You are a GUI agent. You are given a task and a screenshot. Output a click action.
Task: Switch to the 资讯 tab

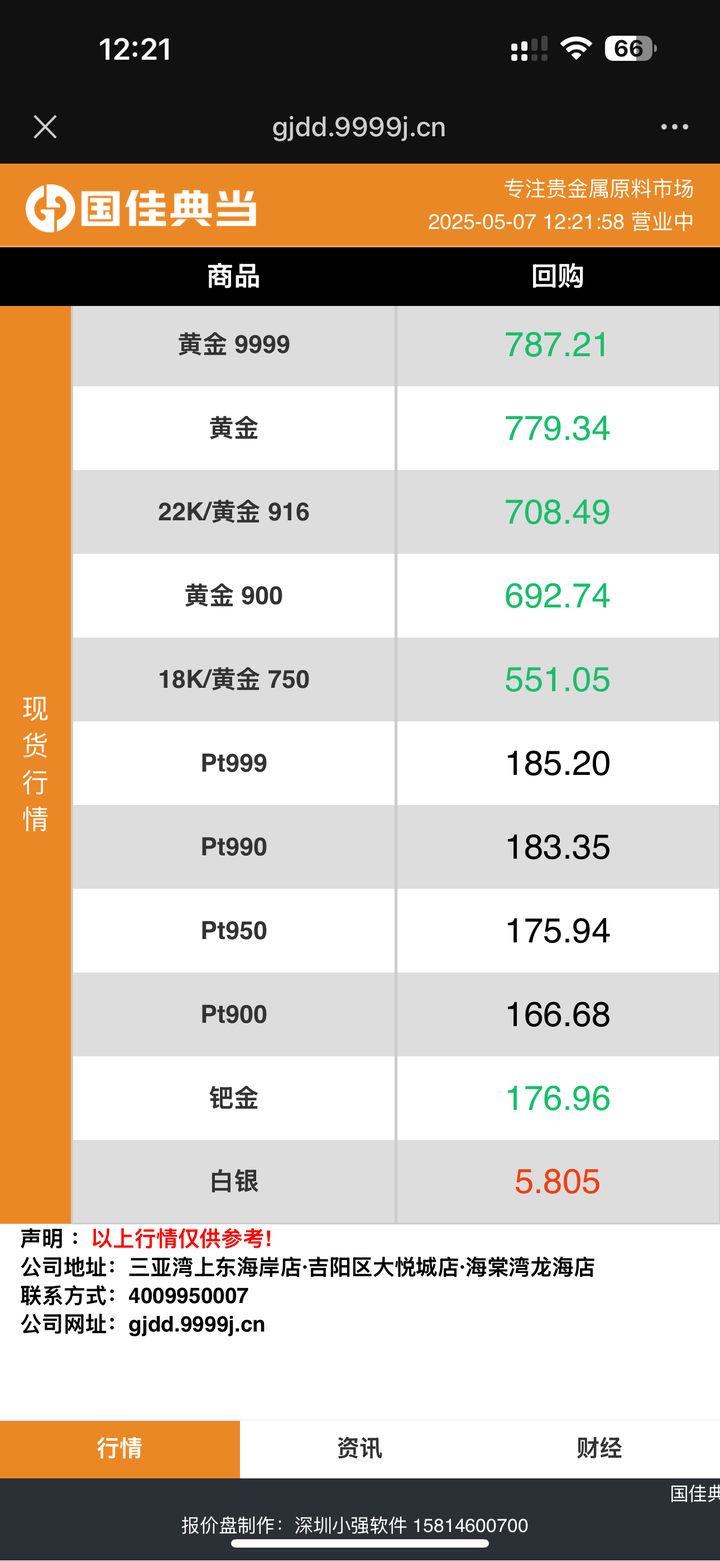(x=360, y=1448)
